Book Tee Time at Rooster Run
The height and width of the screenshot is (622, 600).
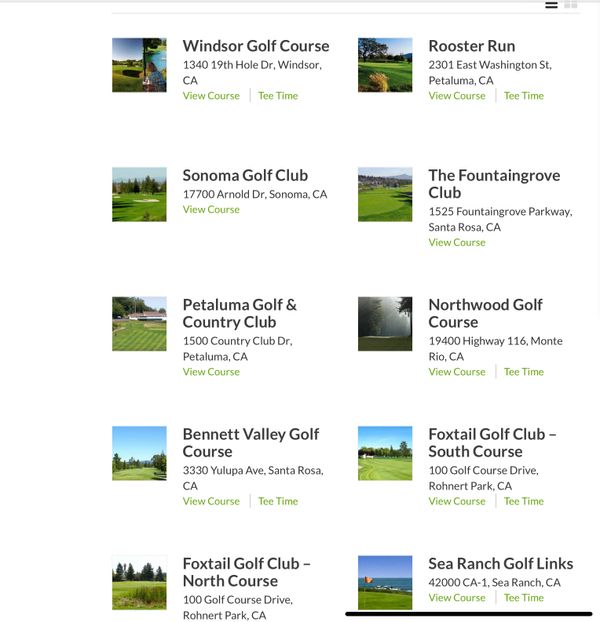524,96
